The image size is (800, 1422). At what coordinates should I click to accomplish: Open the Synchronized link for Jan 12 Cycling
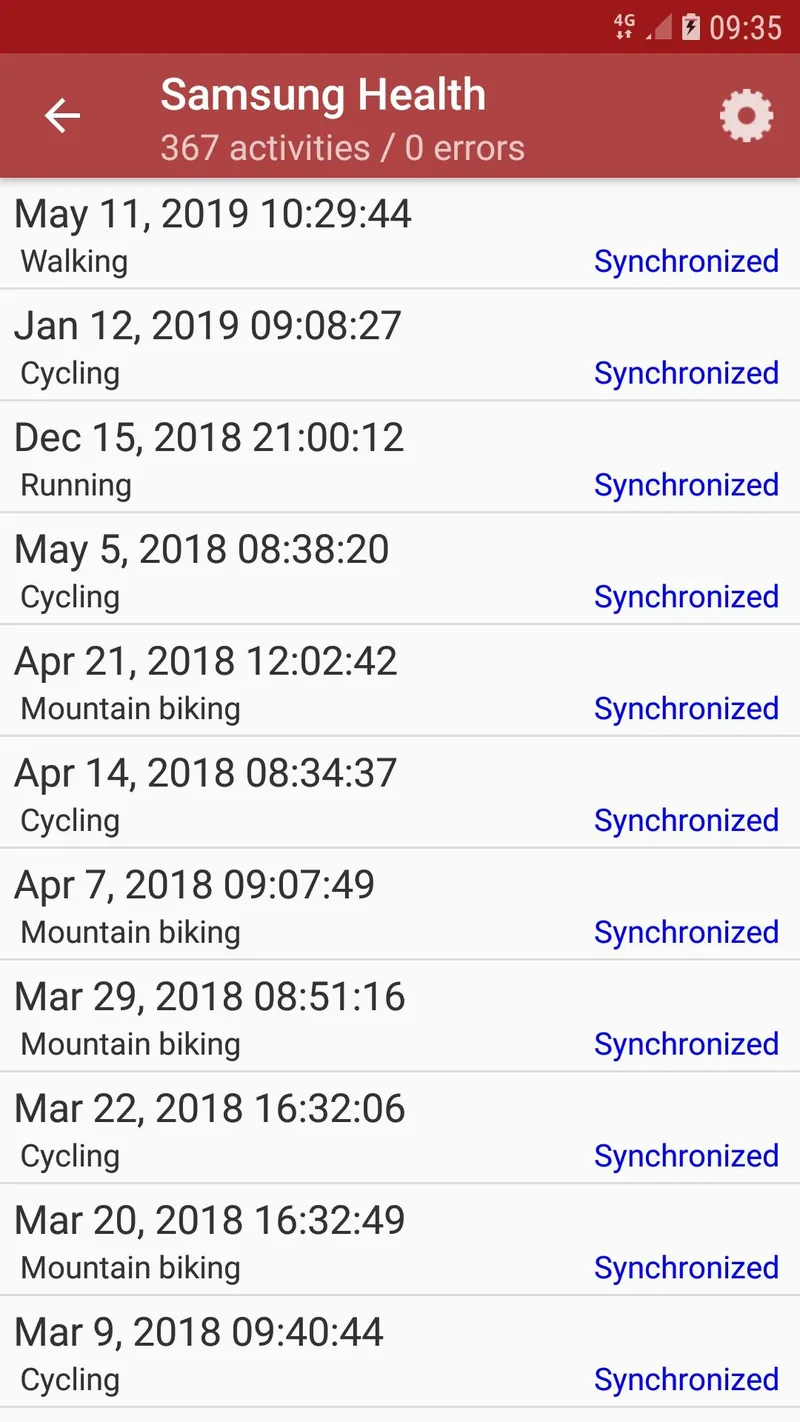click(686, 373)
